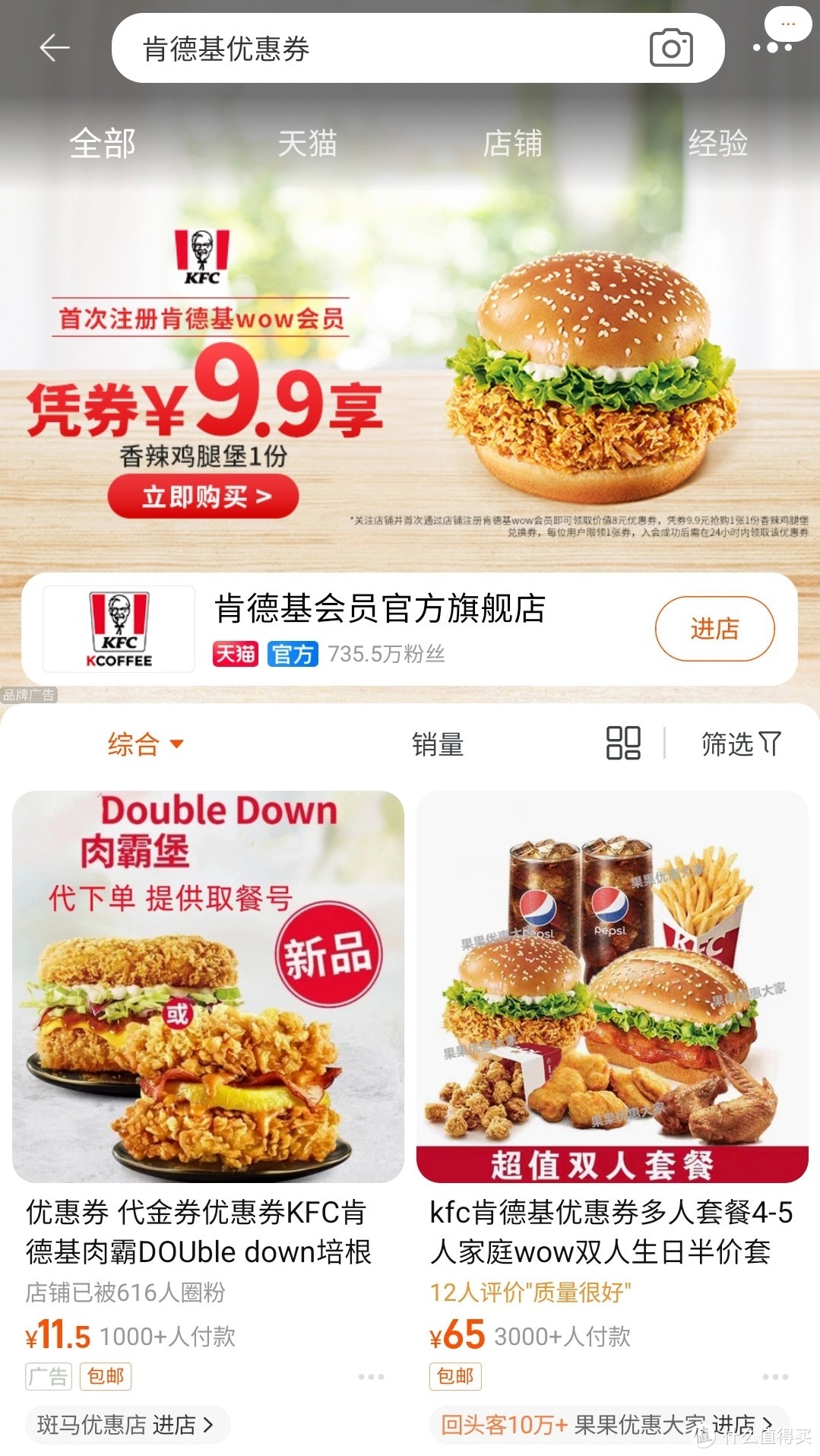Viewport: 820px width, 1456px height.
Task: Click the back arrow to return
Action: click(x=53, y=47)
